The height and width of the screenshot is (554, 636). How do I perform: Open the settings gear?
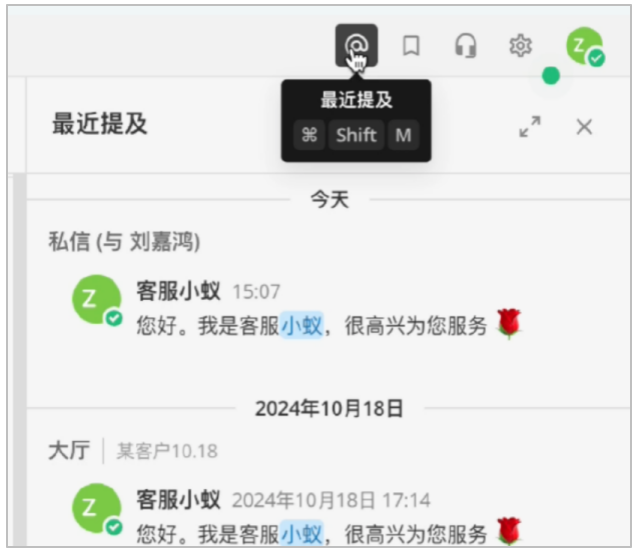coord(520,46)
